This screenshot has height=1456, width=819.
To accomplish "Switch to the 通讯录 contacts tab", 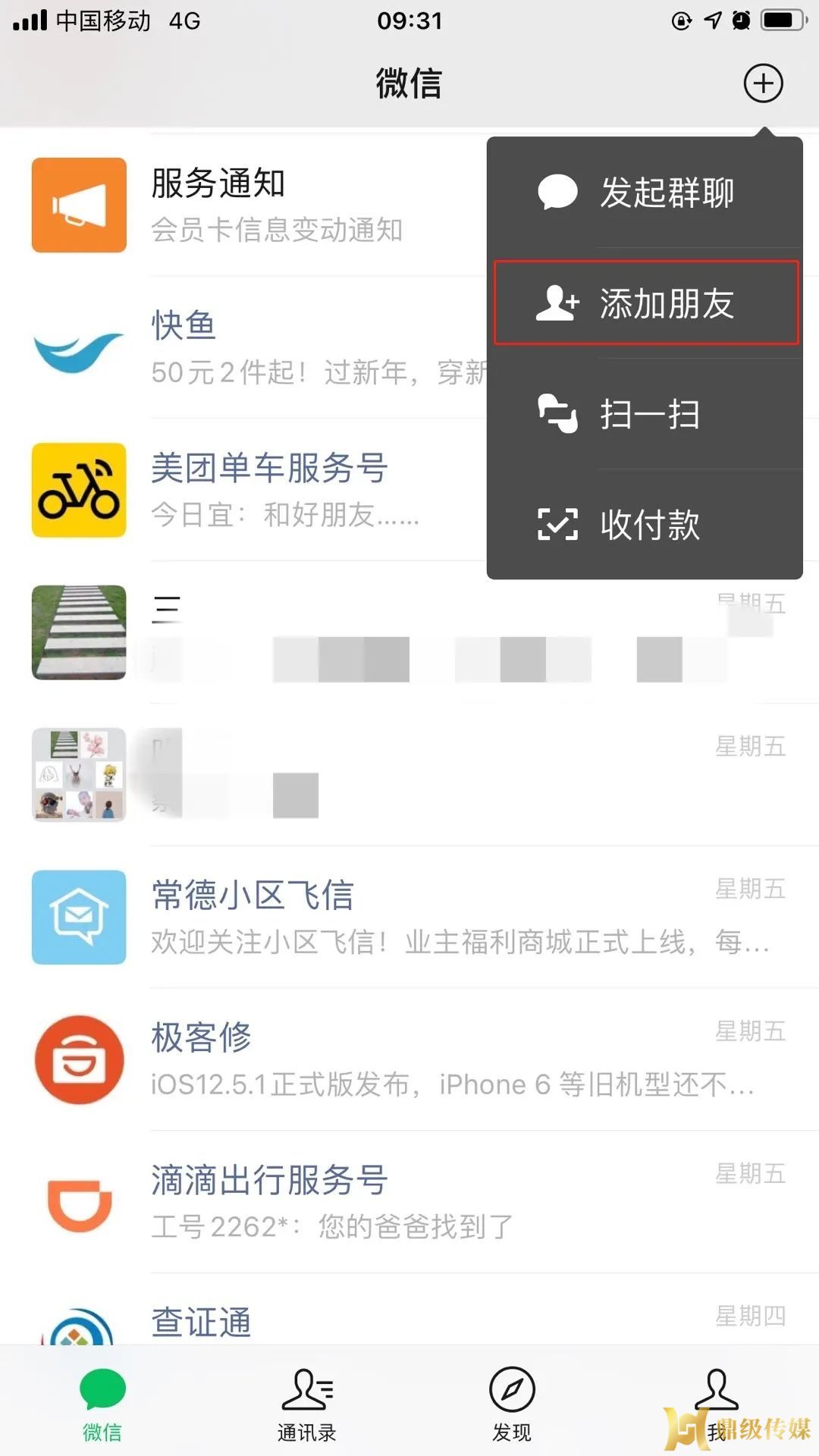I will point(307,1403).
